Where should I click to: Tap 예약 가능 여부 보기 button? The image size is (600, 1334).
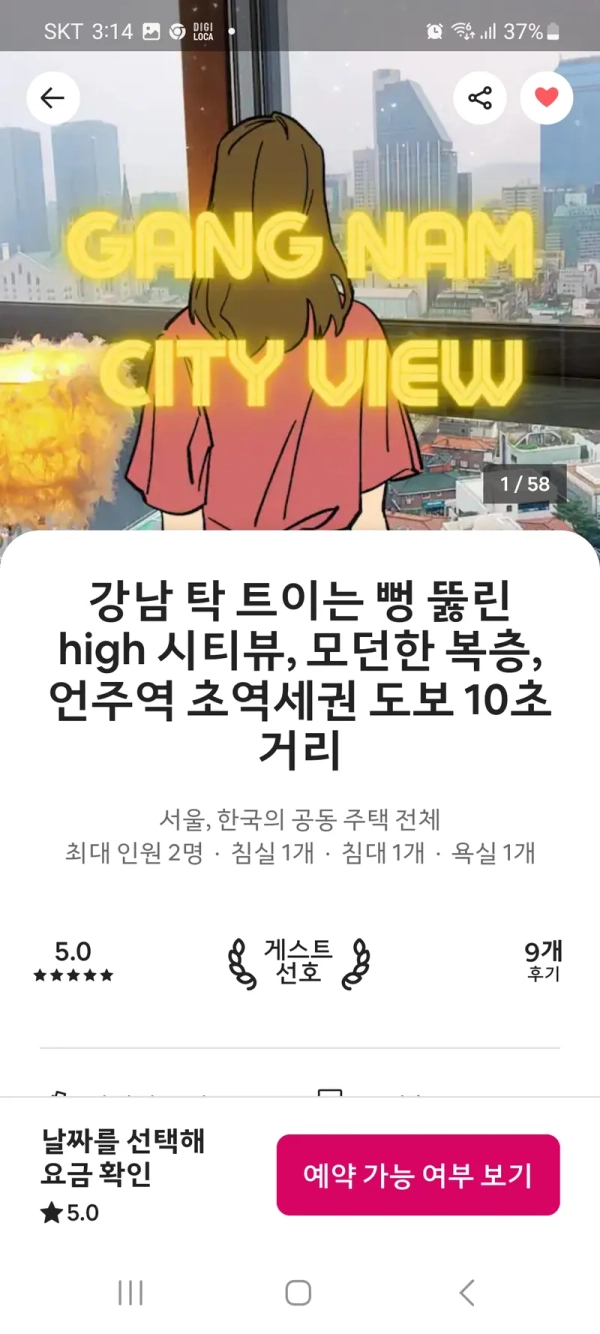[418, 1175]
